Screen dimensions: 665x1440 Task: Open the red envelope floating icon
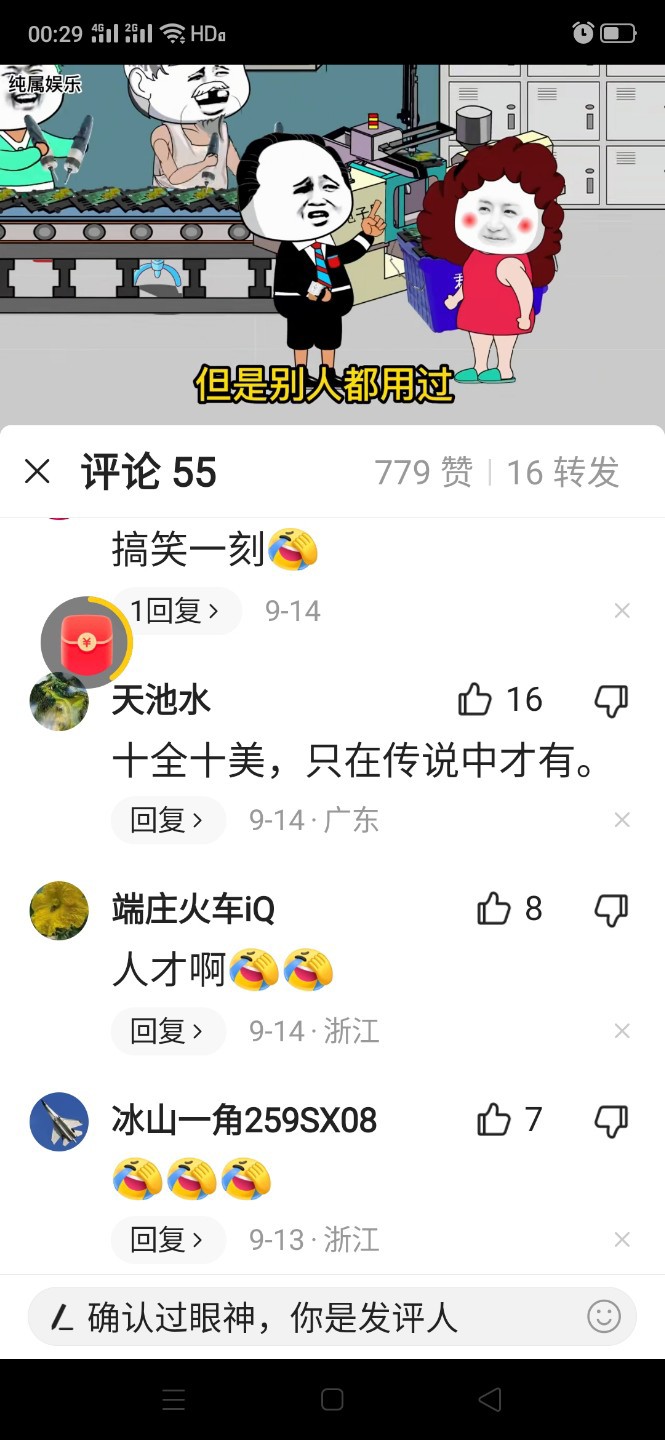click(x=87, y=643)
